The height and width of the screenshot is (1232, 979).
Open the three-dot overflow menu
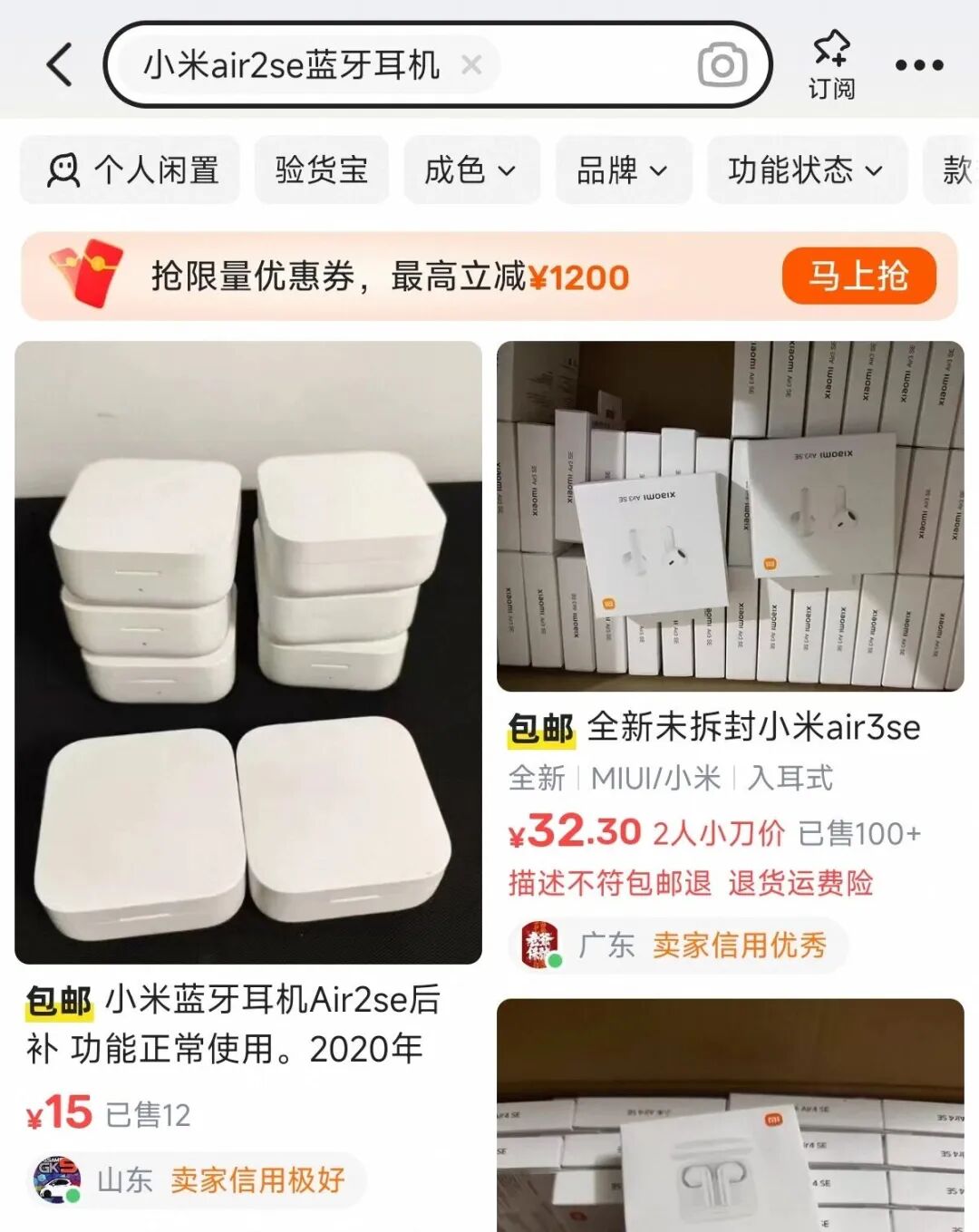[919, 65]
